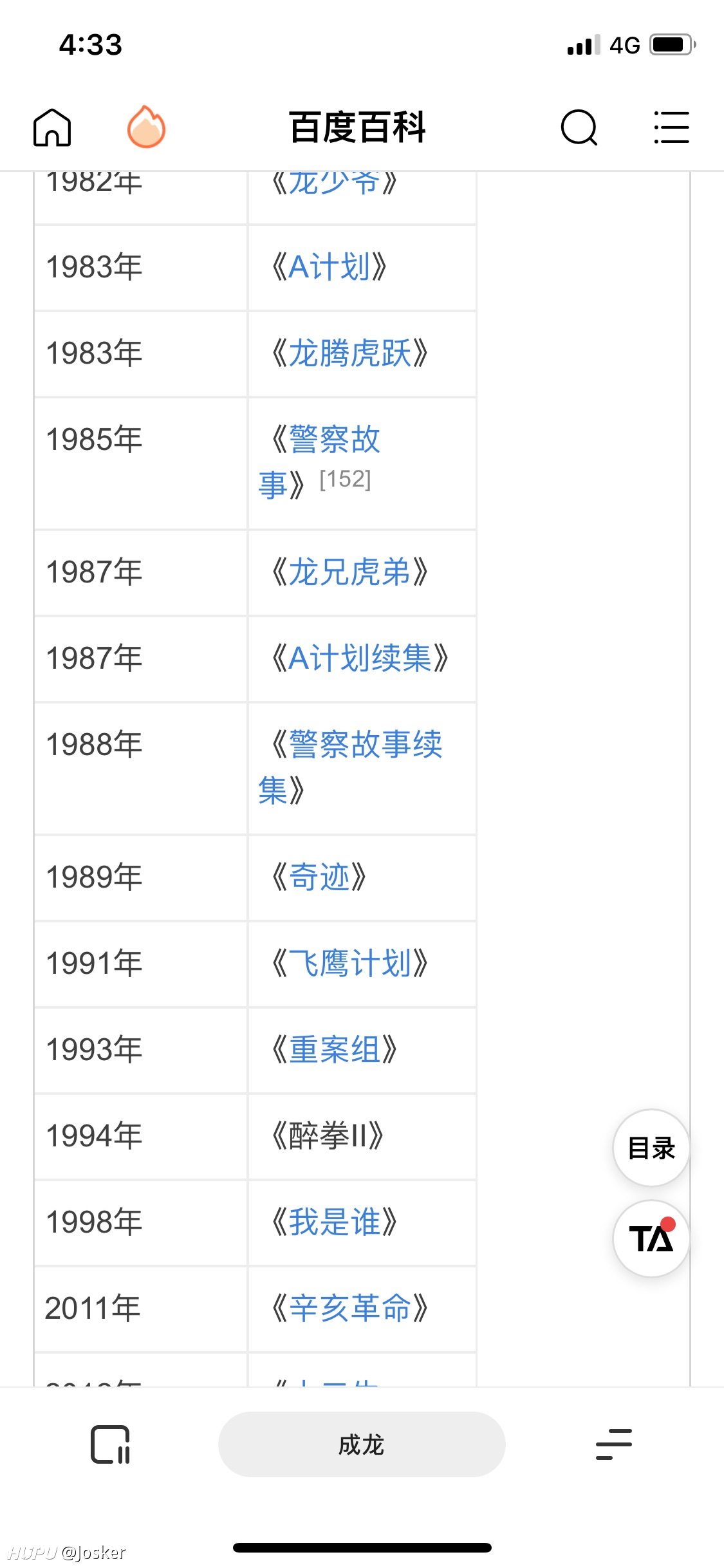
Task: Open the 《龙兄虎弟》 link
Action: tap(349, 572)
